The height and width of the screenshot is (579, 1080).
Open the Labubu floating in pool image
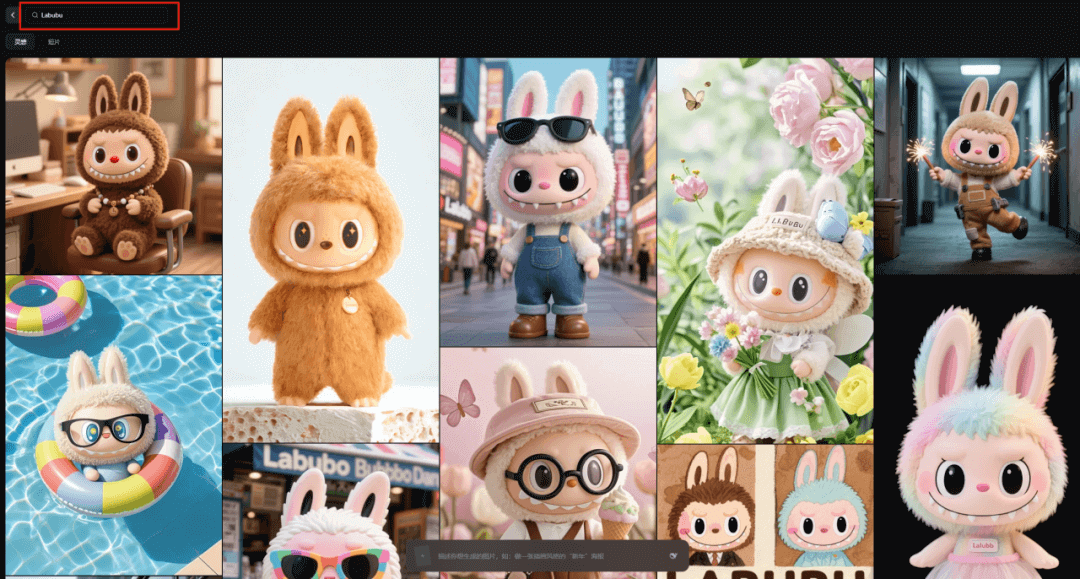pyautogui.click(x=113, y=425)
